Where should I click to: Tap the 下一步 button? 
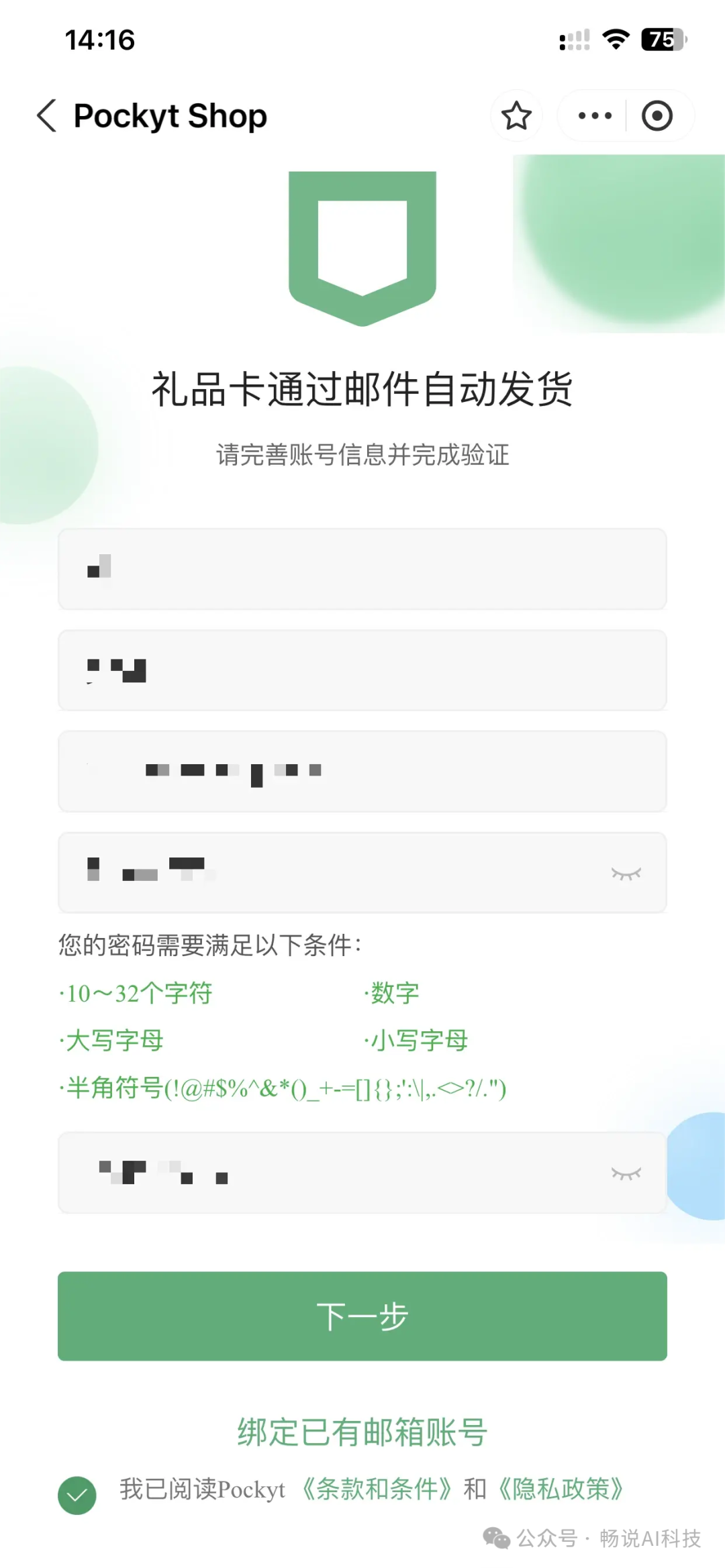pos(362,1316)
